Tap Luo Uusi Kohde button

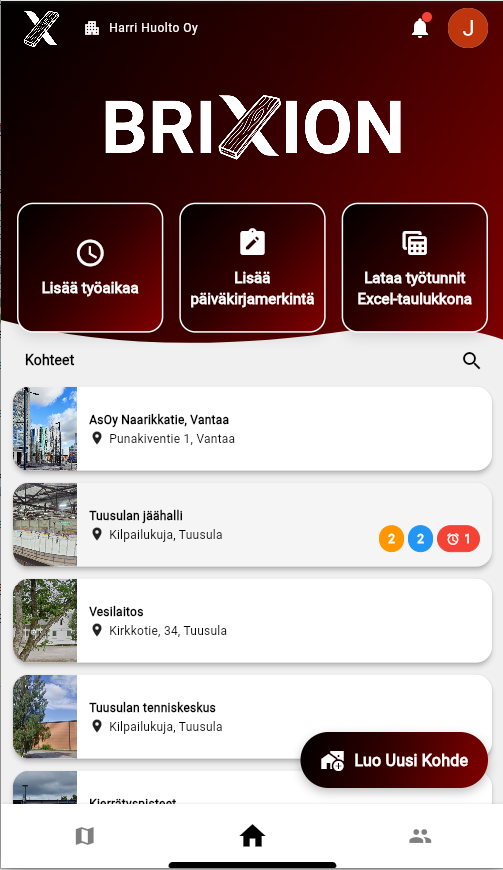394,760
